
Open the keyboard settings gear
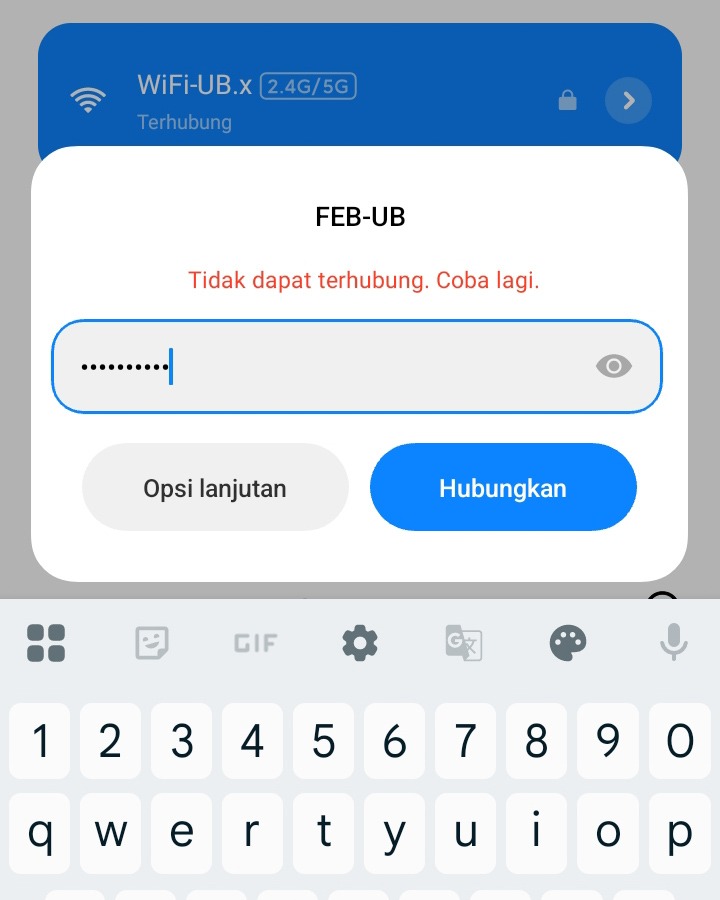[x=360, y=643]
